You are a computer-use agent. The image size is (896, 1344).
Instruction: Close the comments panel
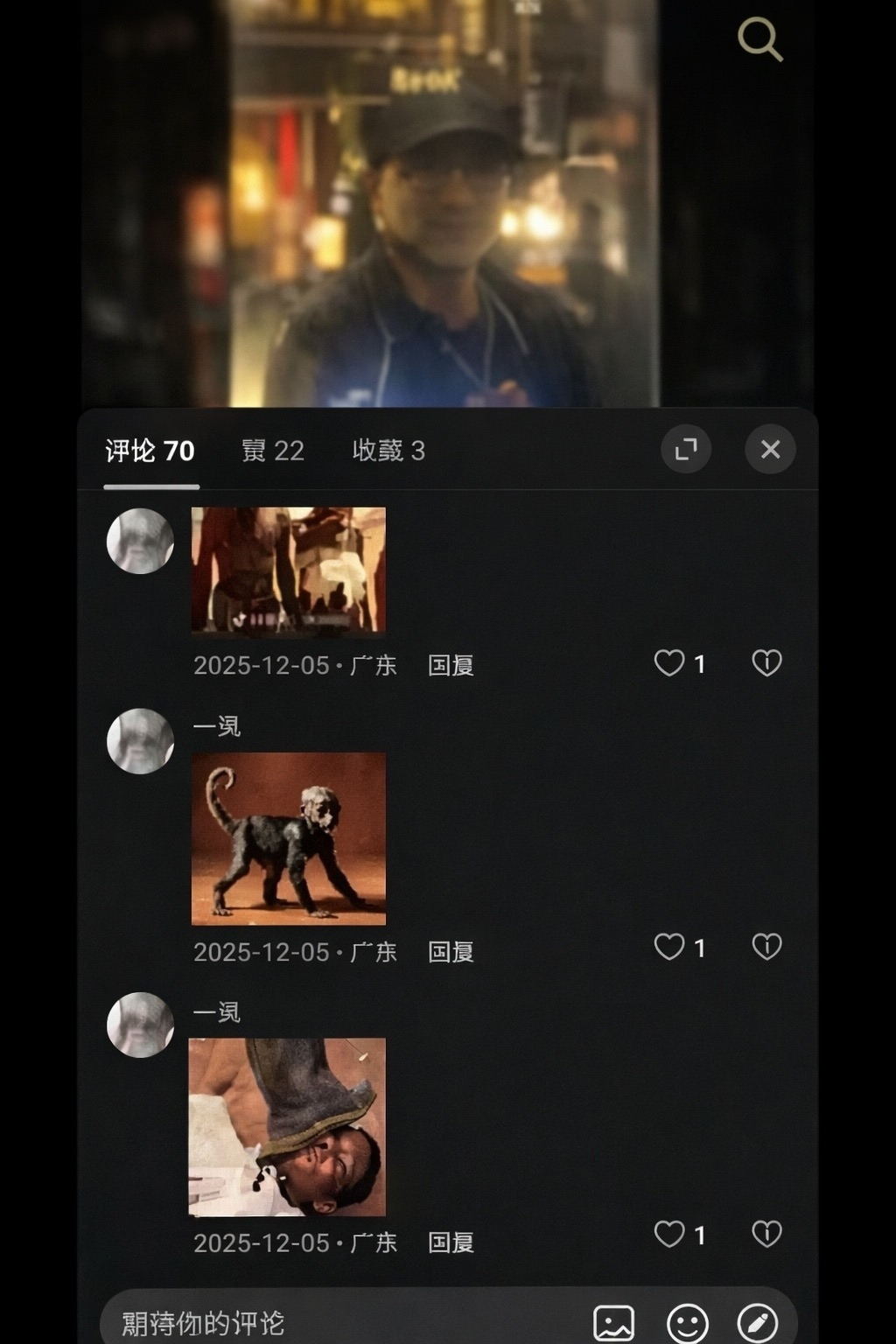pos(770,449)
